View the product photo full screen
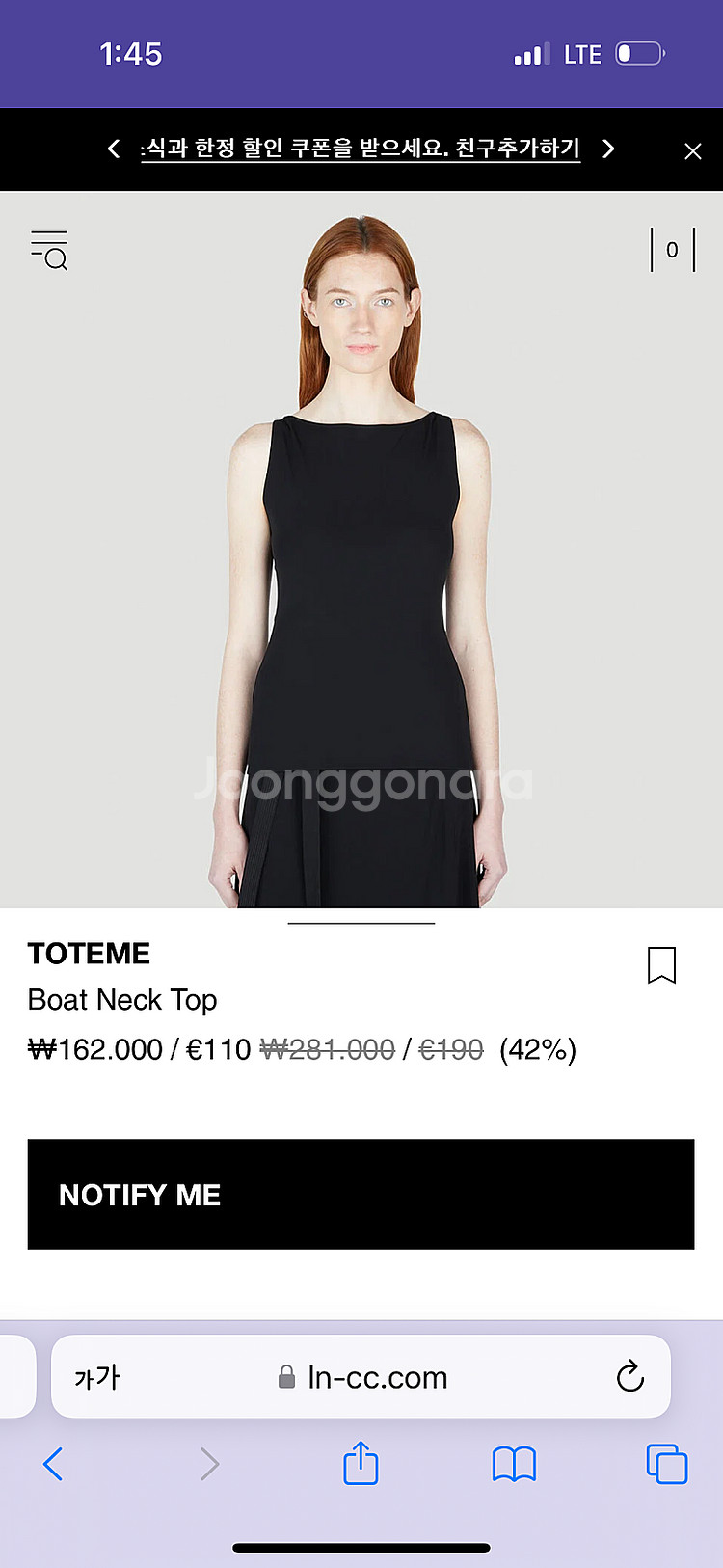Viewport: 723px width, 1568px height. click(361, 550)
